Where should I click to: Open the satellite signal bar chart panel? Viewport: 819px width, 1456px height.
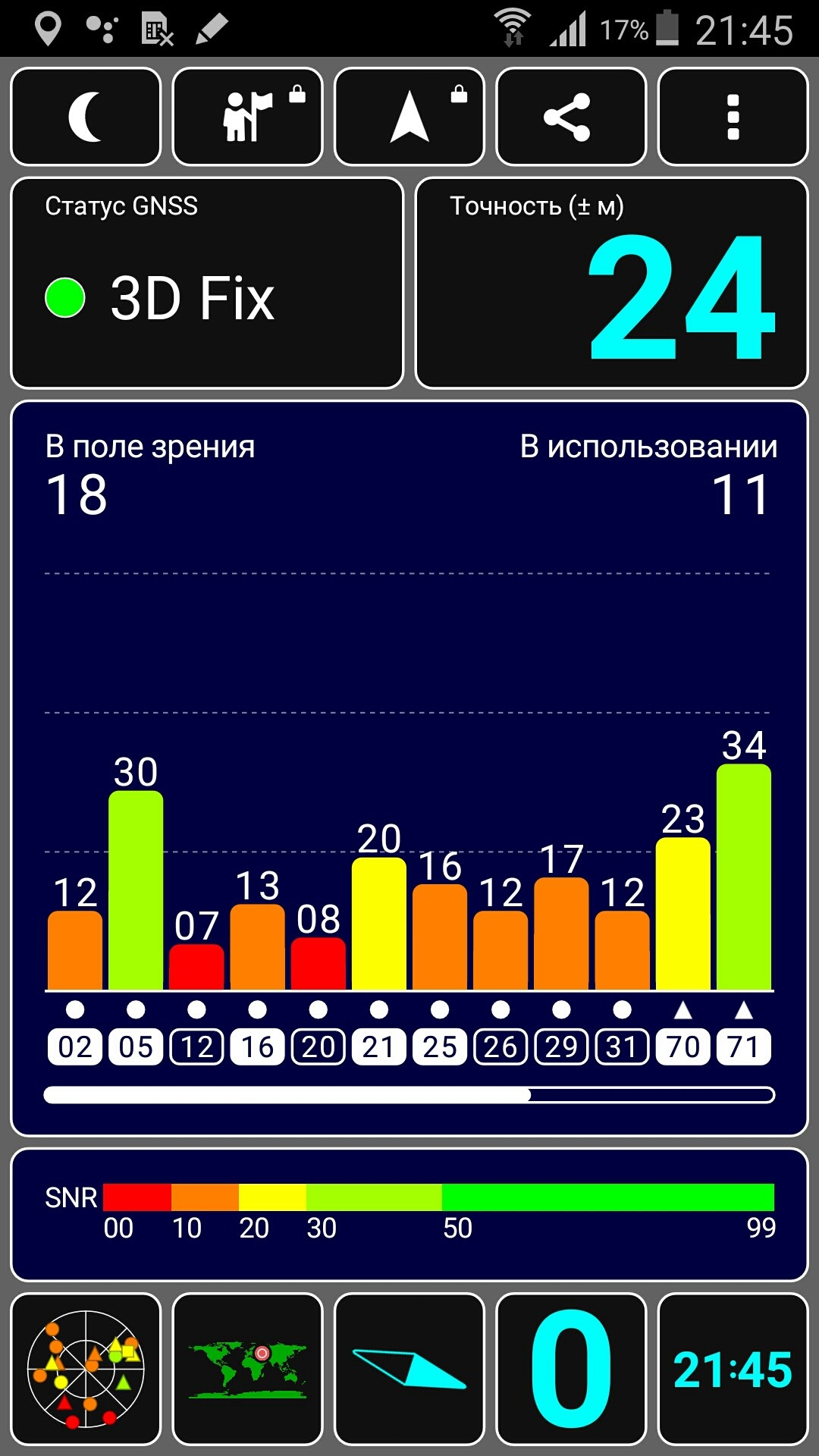point(409,767)
